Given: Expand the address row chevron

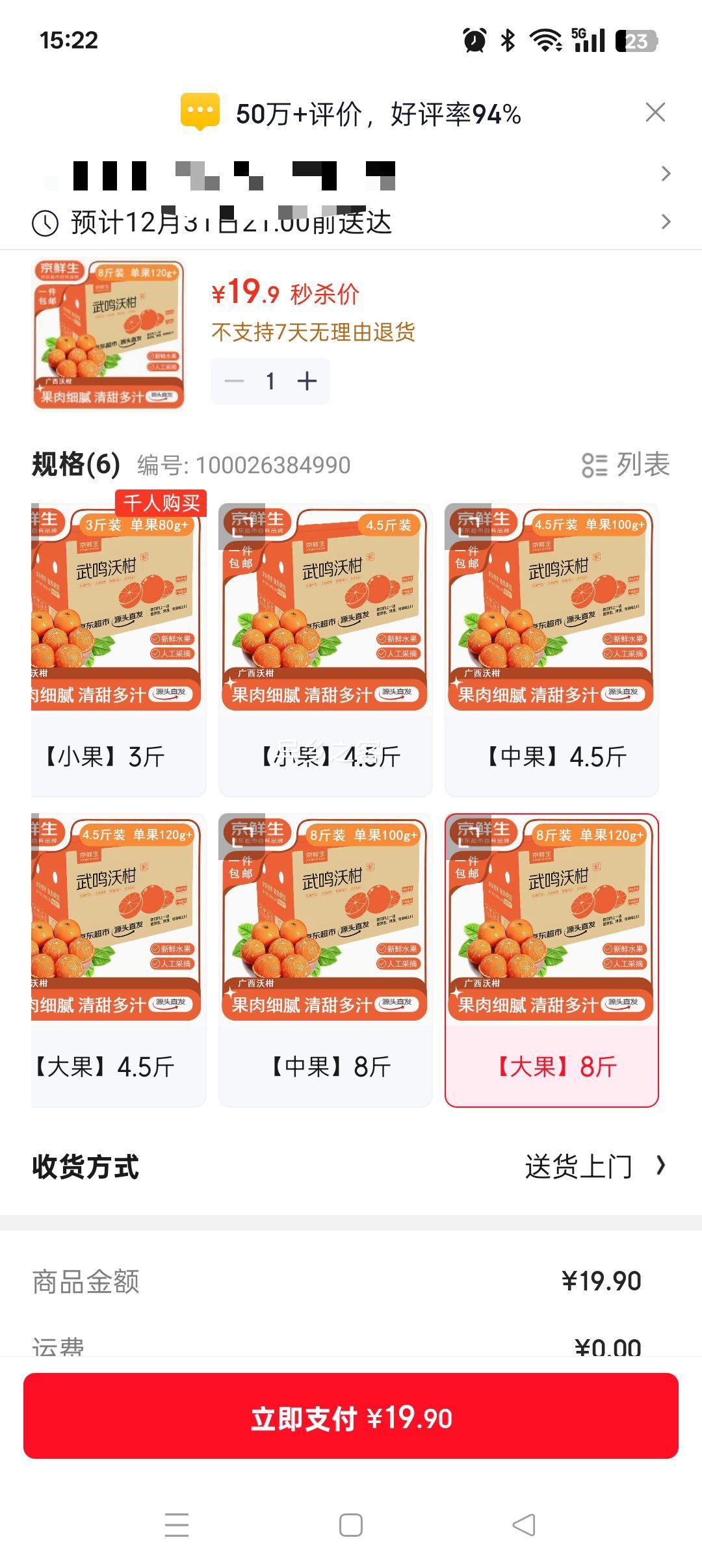Looking at the screenshot, I should coord(664,174).
